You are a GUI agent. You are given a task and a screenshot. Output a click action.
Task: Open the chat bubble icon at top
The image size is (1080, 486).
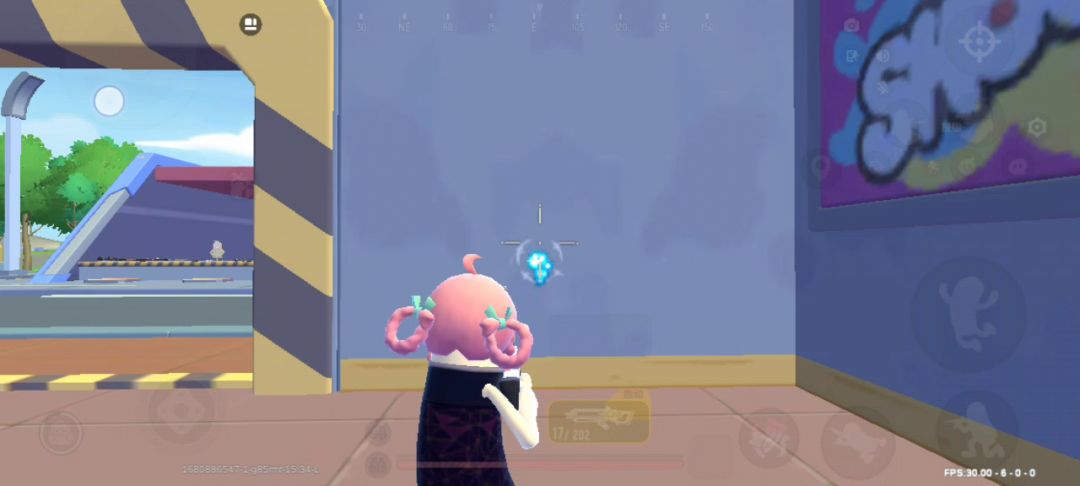[x=251, y=24]
